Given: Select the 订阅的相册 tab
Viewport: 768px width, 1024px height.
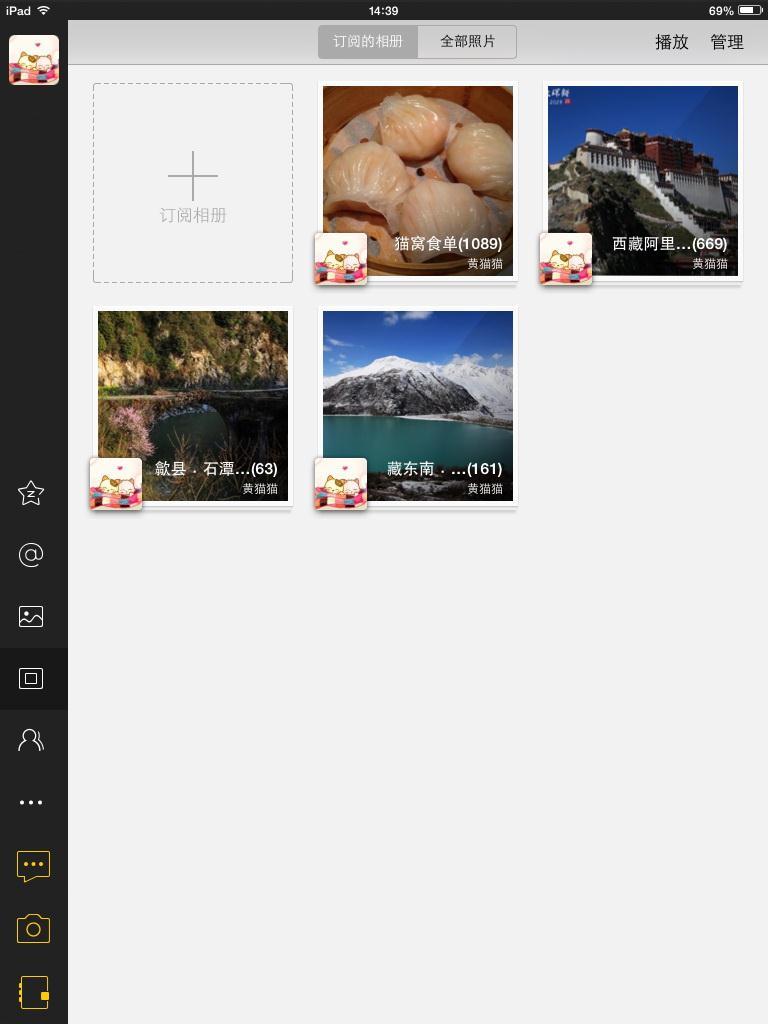Looking at the screenshot, I should pos(368,42).
